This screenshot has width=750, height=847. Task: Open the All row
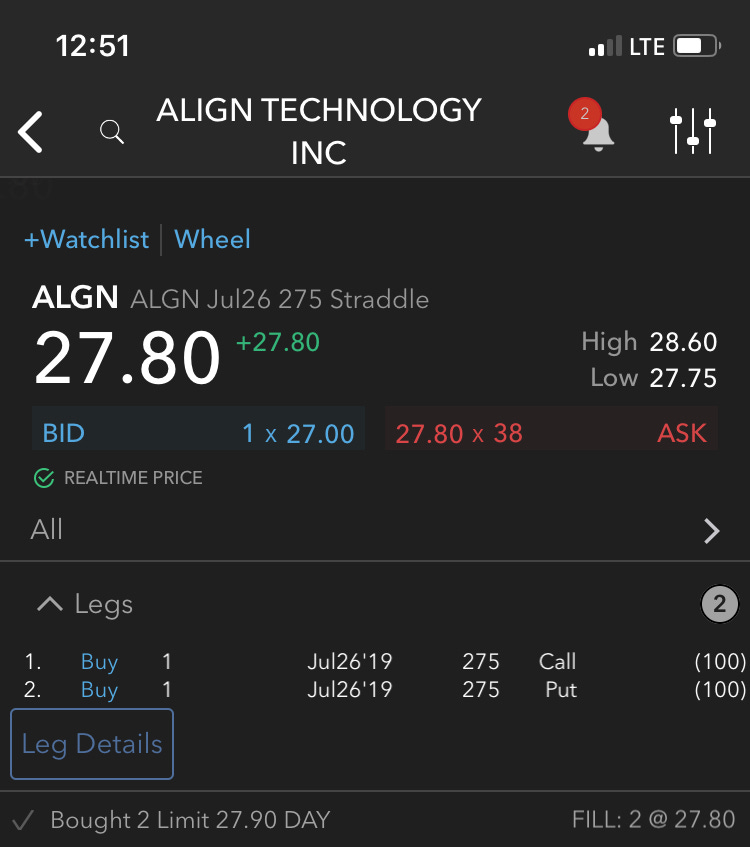(x=375, y=530)
